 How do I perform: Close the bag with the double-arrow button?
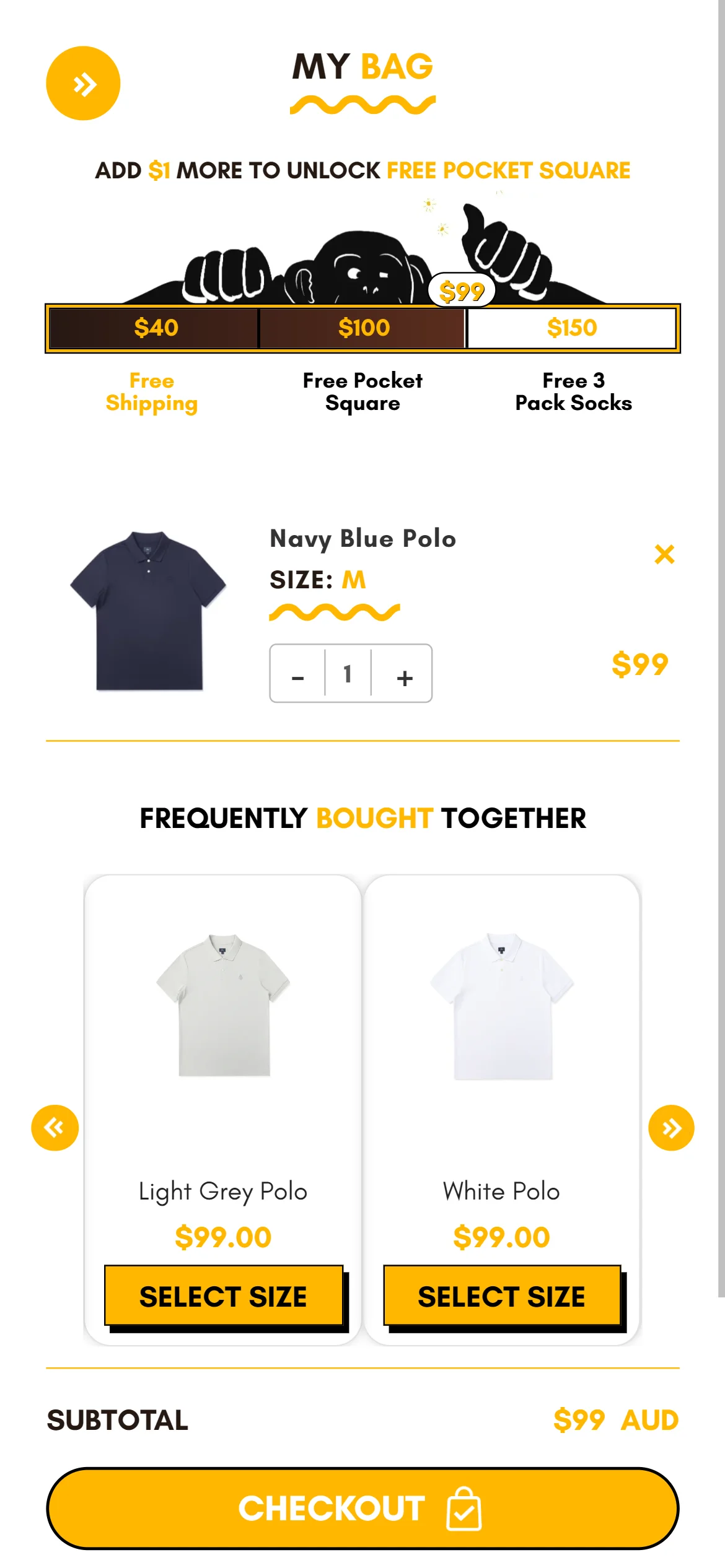tap(83, 84)
